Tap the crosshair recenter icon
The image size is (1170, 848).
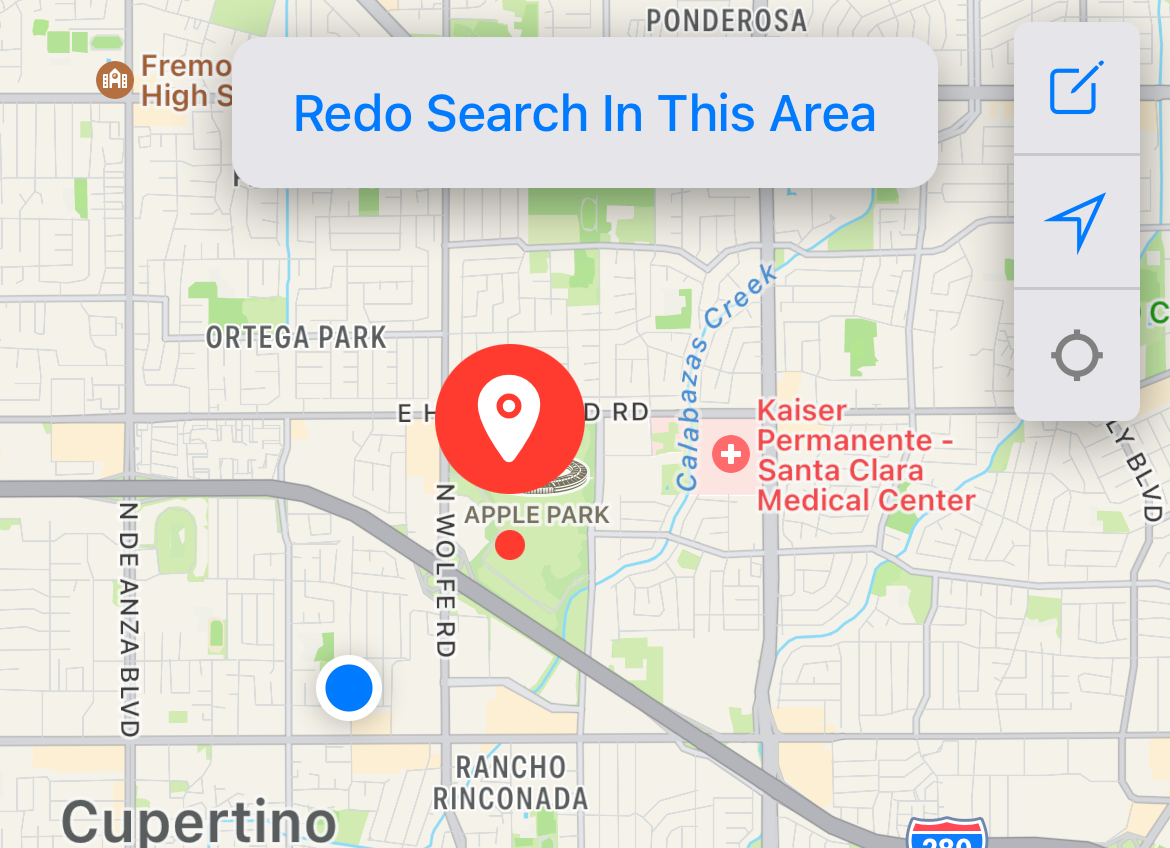tap(1076, 355)
